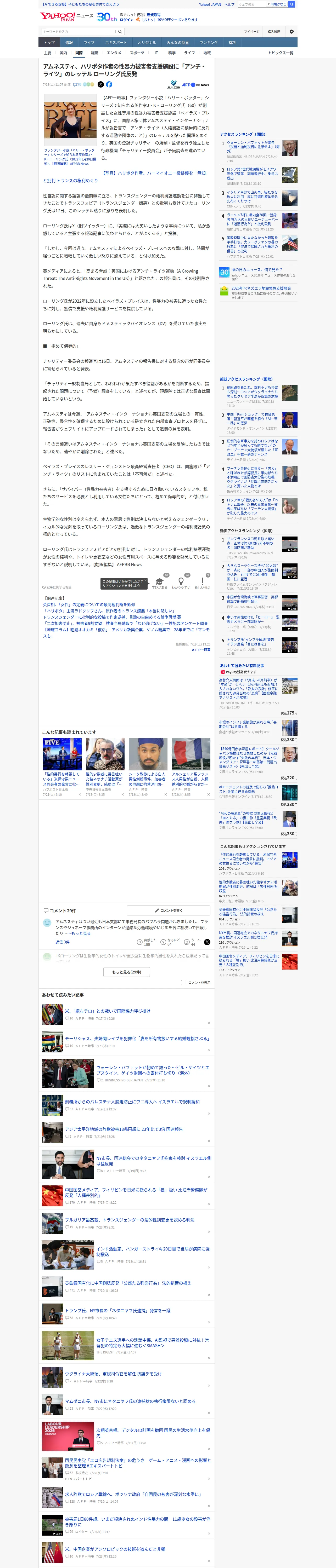Show more comments with もっと見る(29件)
The height and width of the screenshot is (1568, 336).
click(127, 972)
